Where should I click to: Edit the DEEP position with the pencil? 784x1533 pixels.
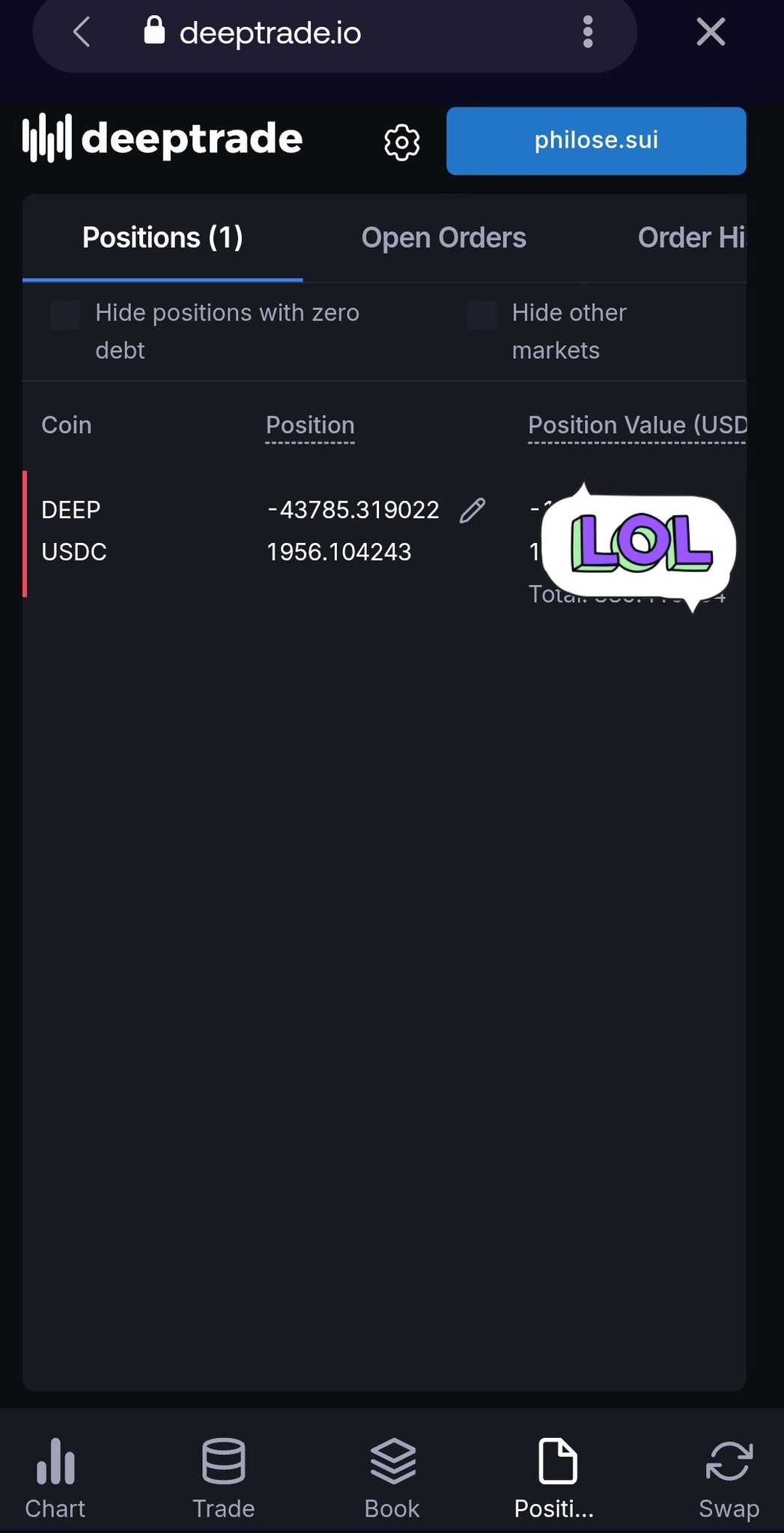[472, 510]
